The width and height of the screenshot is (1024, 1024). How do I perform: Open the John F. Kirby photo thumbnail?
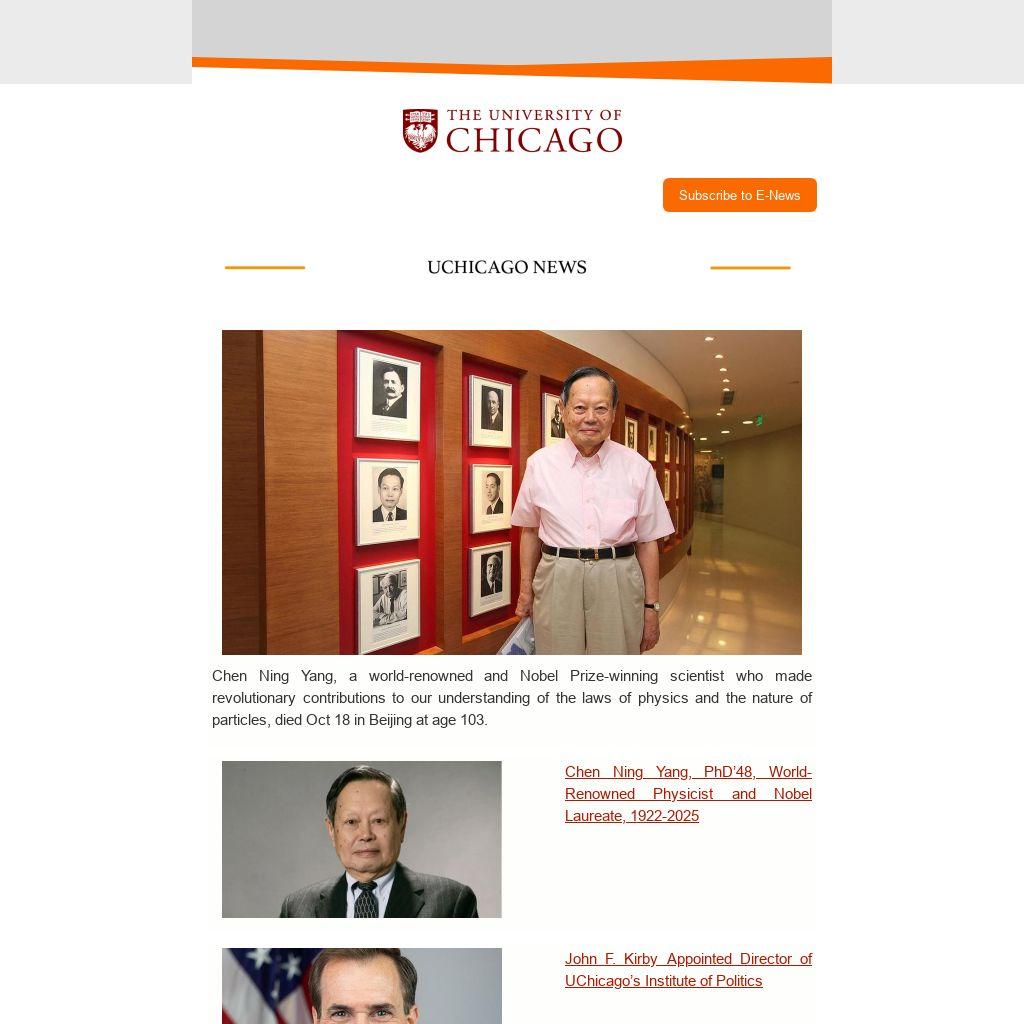point(362,986)
